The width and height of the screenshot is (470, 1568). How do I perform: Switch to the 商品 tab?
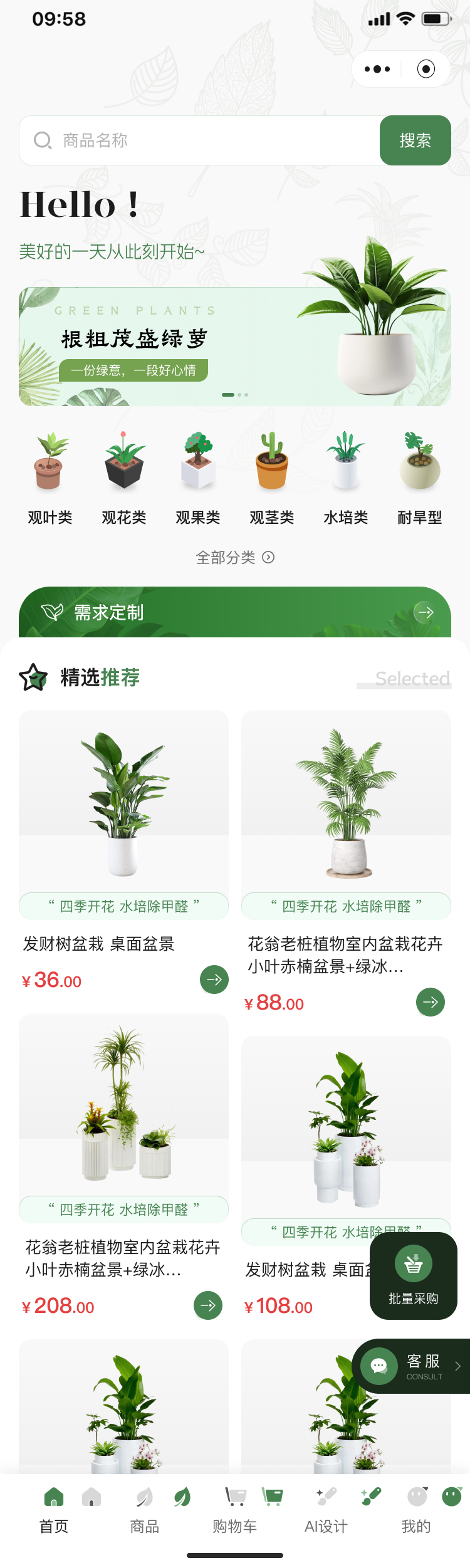145,1510
